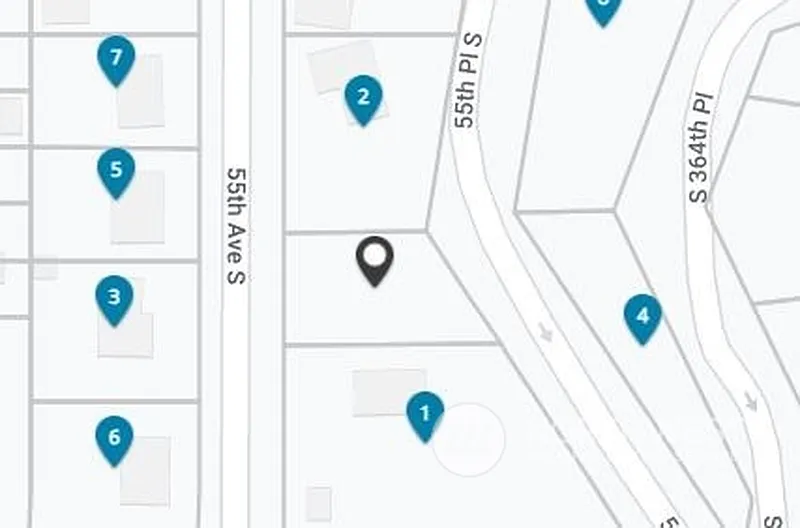Select map pin number 5
Screen dimensions: 800x528
[x=116, y=169]
